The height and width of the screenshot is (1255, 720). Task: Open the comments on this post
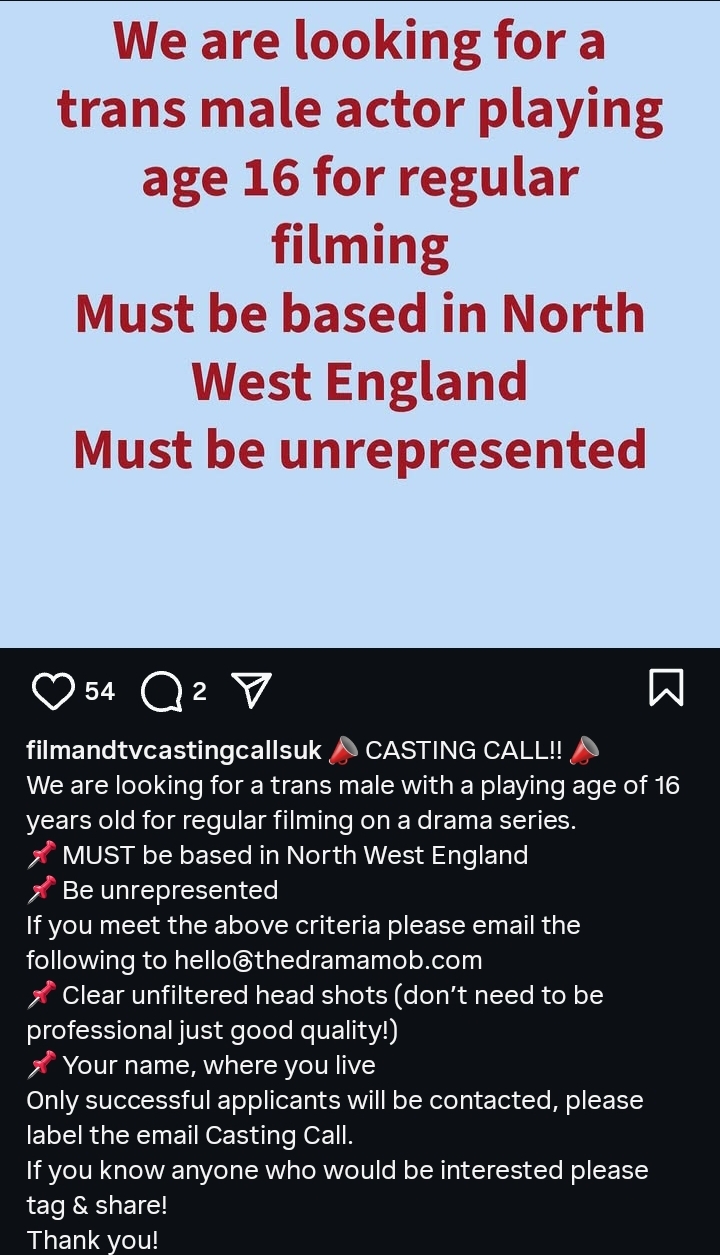(x=162, y=691)
